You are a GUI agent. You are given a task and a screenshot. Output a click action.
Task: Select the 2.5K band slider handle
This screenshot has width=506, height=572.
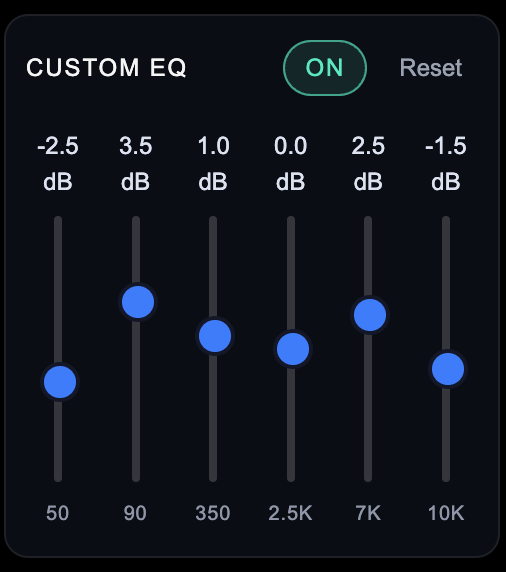(293, 349)
